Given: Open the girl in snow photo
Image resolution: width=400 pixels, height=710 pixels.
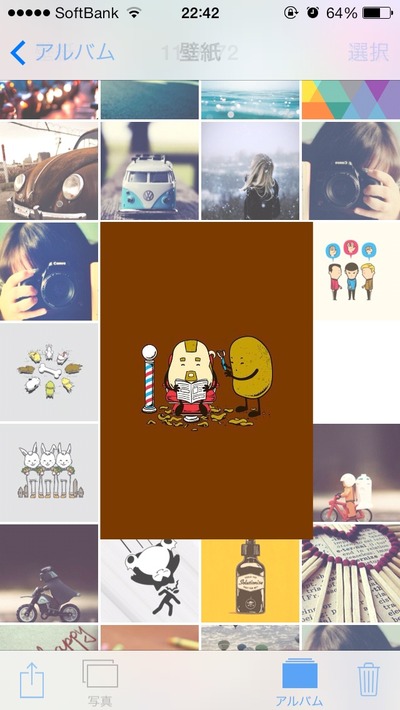Looking at the screenshot, I should point(250,171).
